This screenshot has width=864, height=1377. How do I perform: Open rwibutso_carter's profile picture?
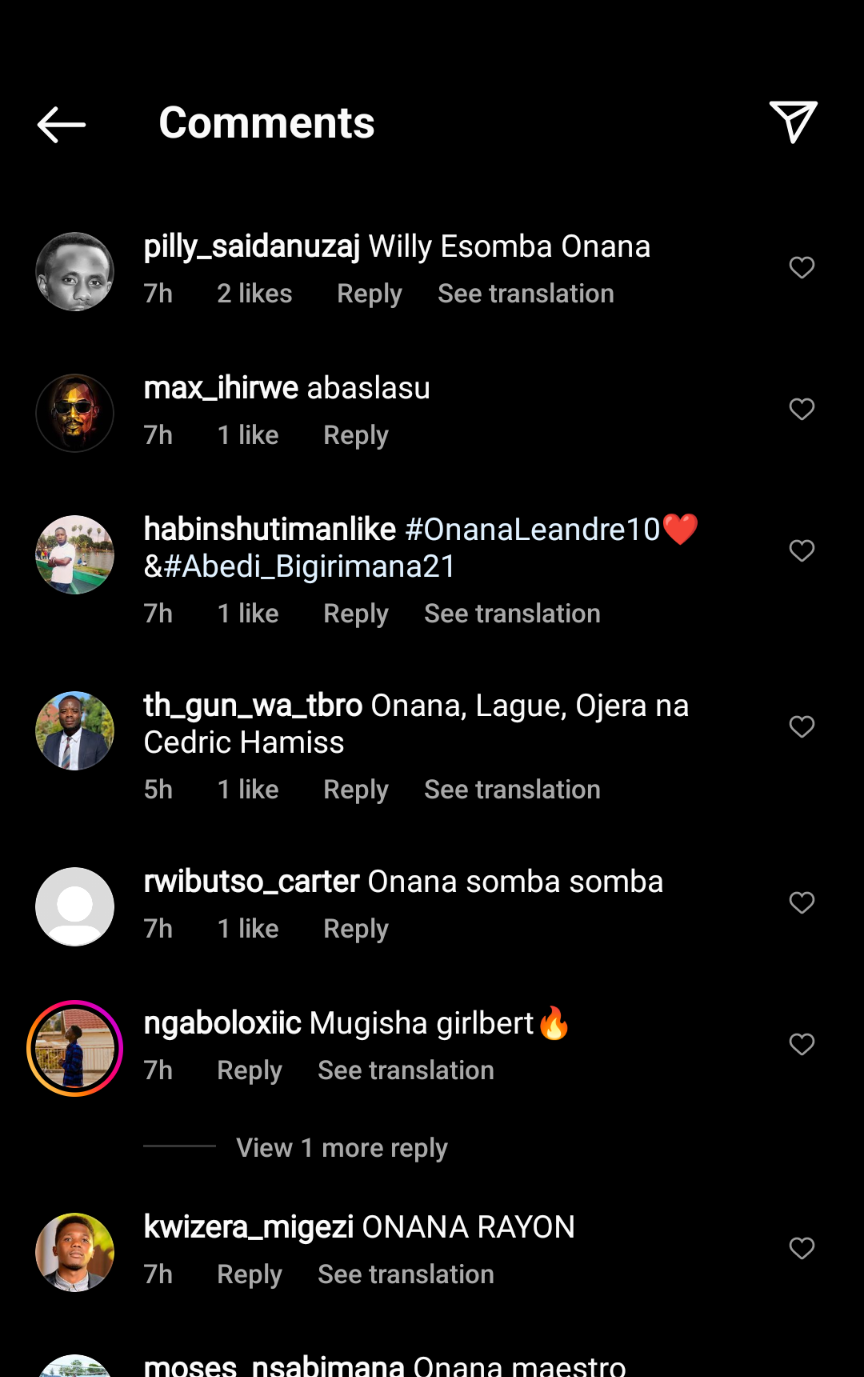point(75,906)
